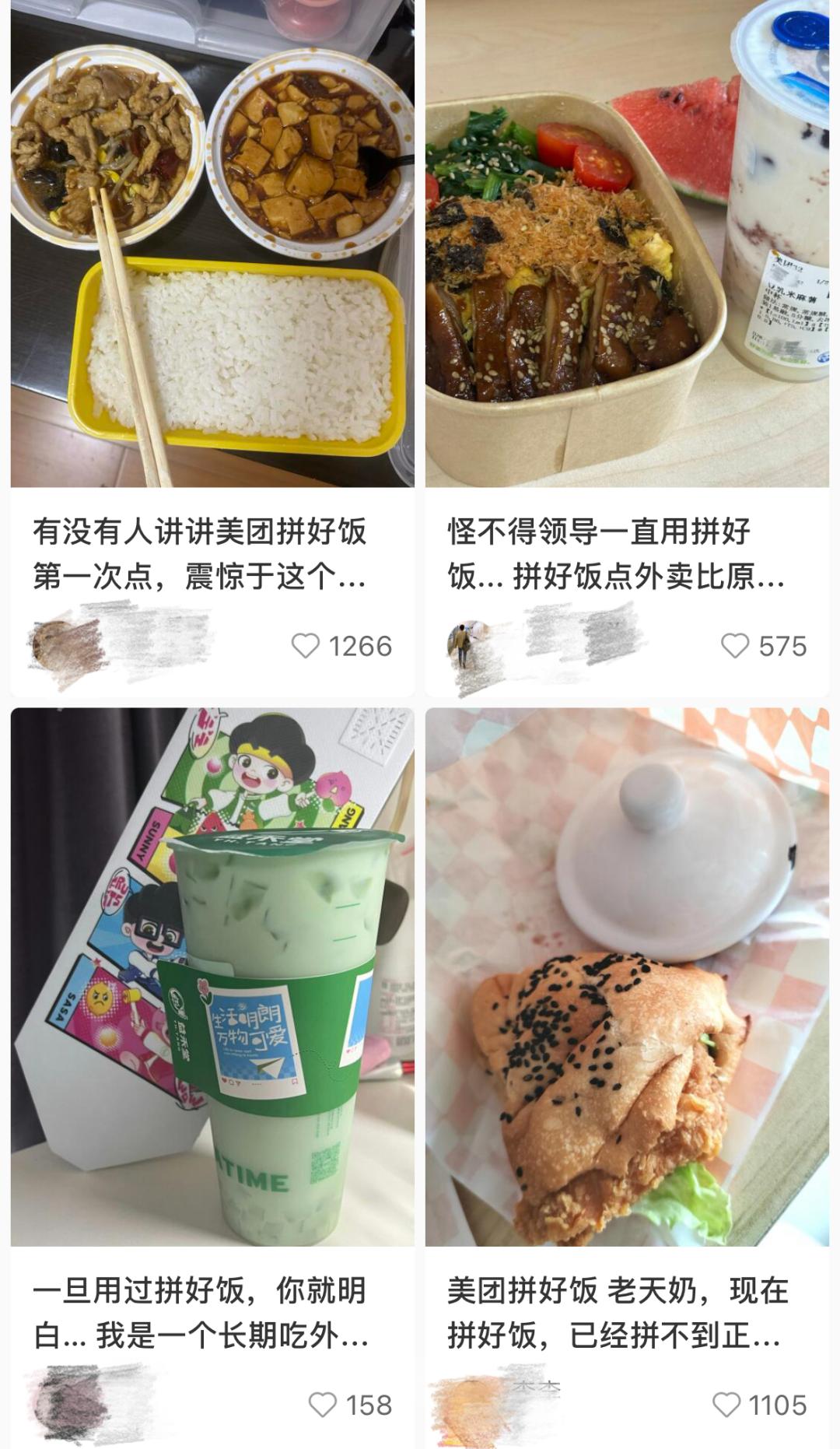Like the post with 1266 likes
Image resolution: width=840 pixels, height=1449 pixels.
tap(306, 646)
